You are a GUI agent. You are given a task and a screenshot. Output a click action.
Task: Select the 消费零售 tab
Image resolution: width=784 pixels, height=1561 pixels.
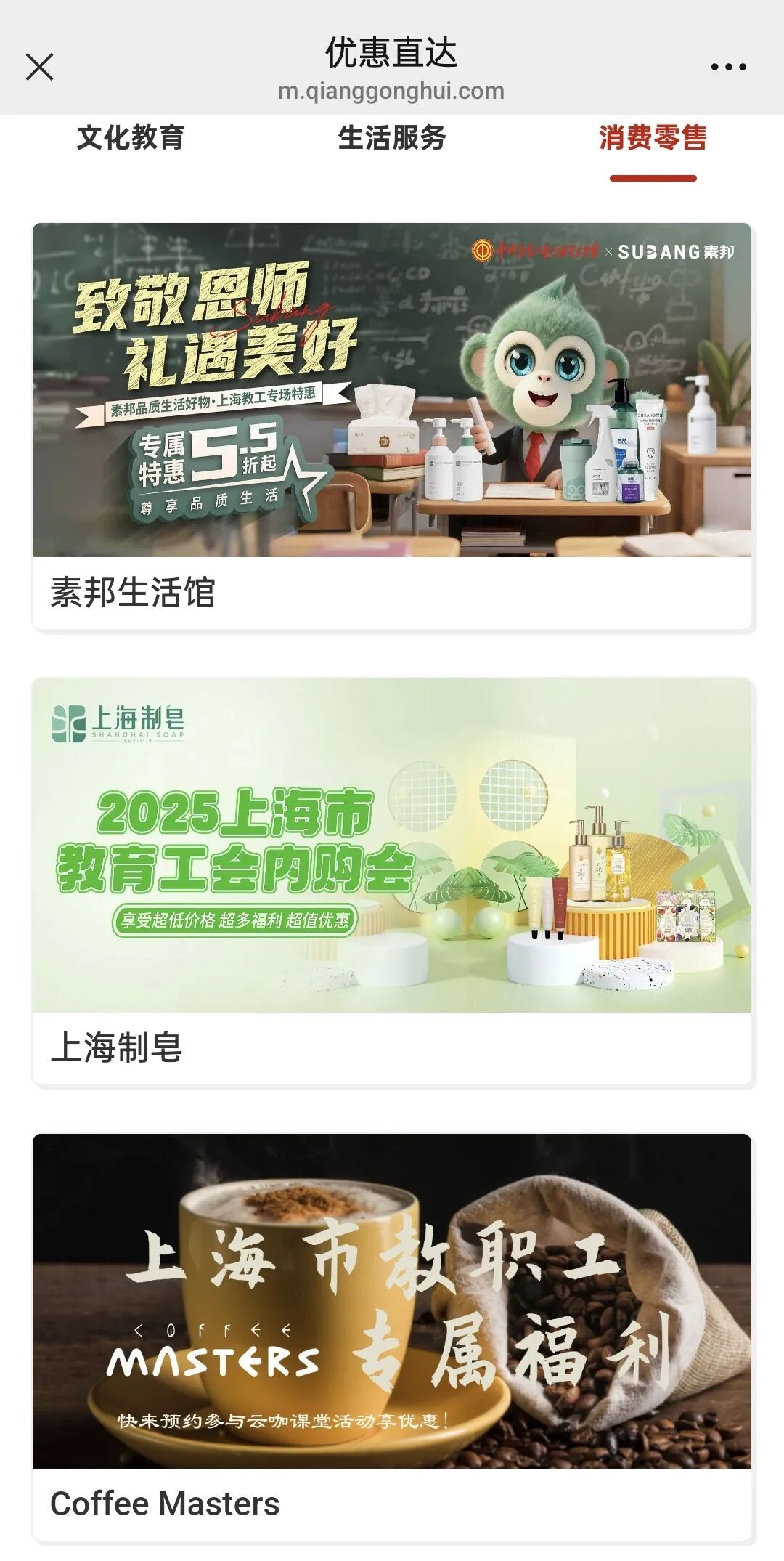(653, 137)
